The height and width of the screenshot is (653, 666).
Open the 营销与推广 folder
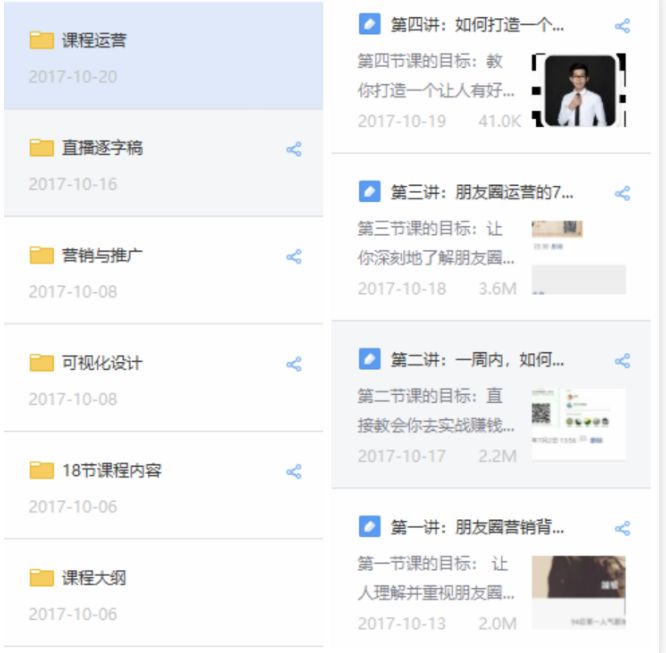pos(102,255)
